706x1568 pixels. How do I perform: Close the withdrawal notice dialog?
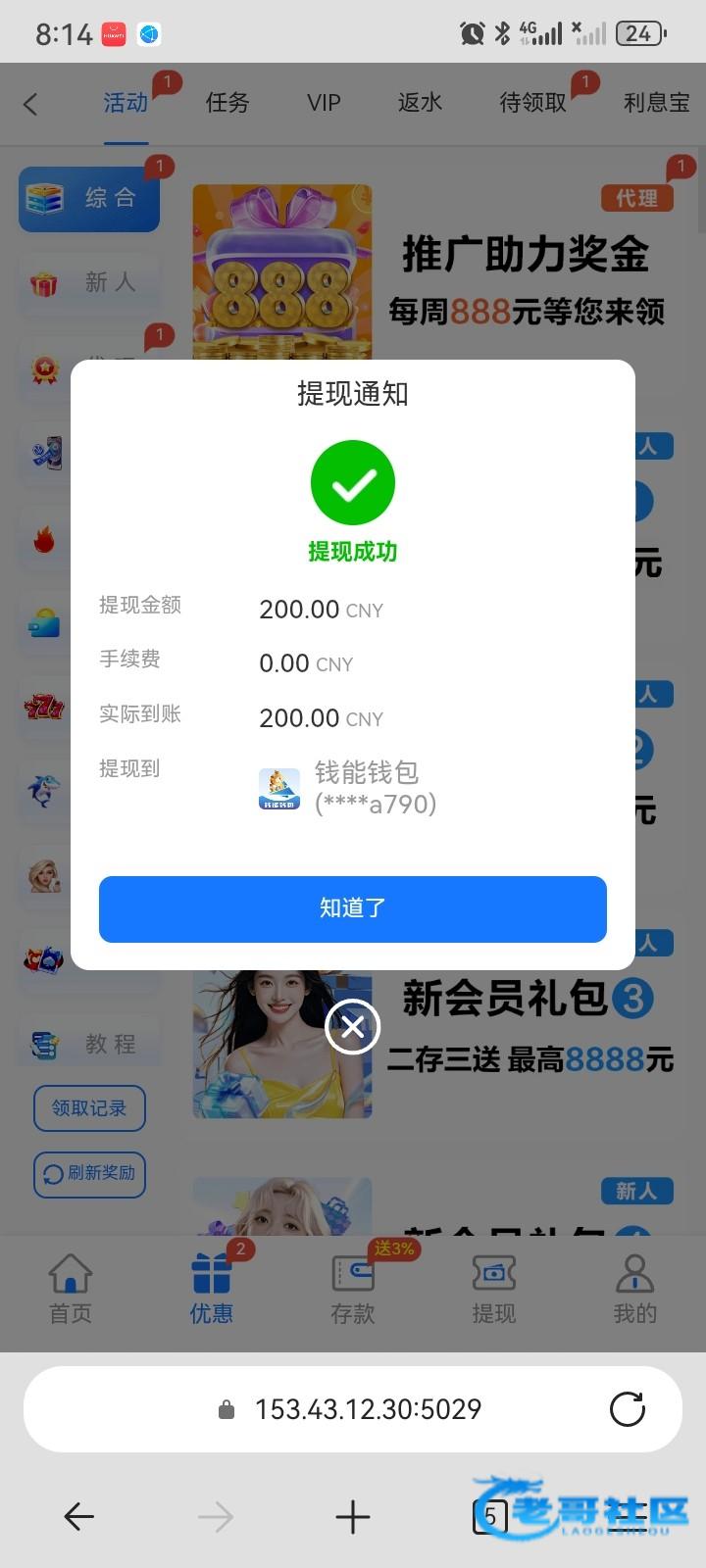[x=352, y=1026]
